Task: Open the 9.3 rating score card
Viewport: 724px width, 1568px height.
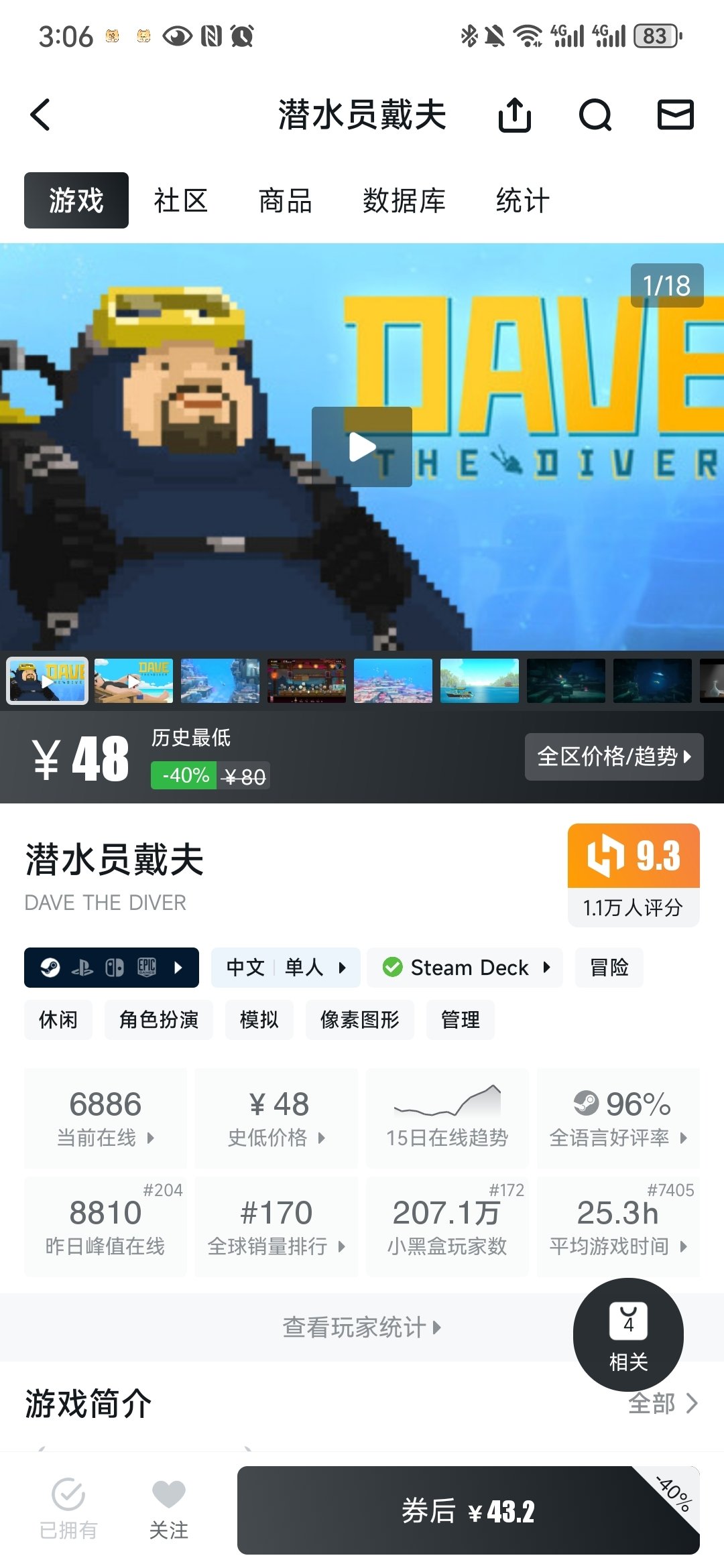Action: coord(633,874)
